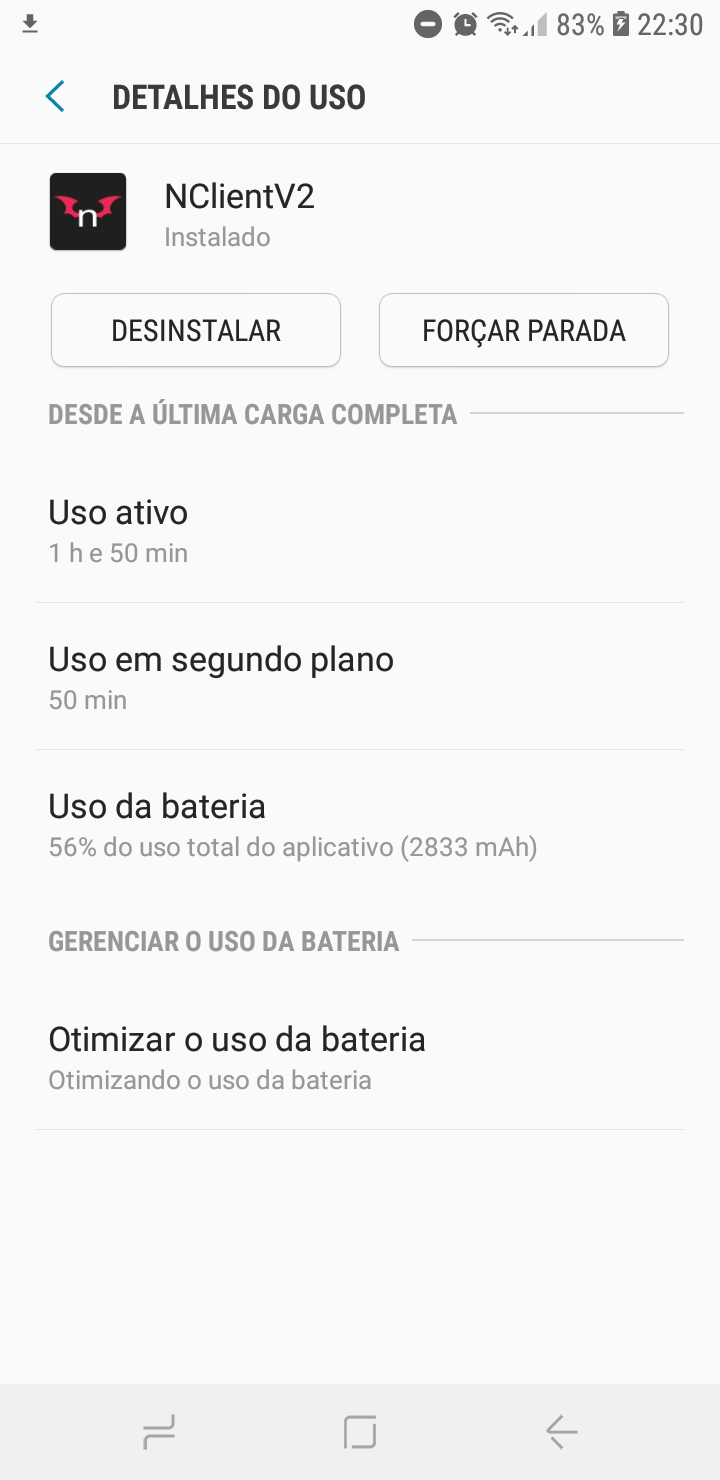Tap back arrow beside Detalhes do Uso
The image size is (720, 1480).
(x=55, y=96)
